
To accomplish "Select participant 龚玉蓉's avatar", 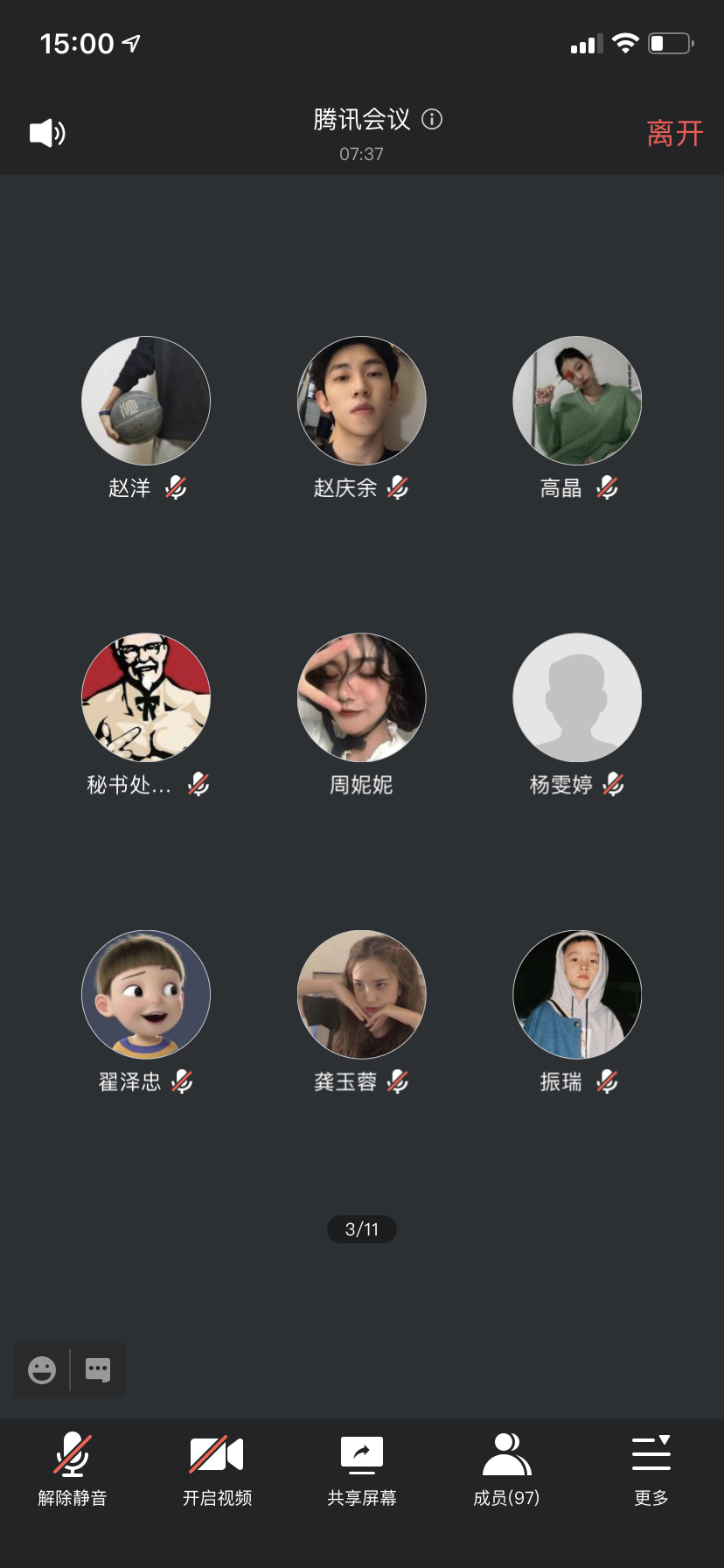I will (x=362, y=995).
